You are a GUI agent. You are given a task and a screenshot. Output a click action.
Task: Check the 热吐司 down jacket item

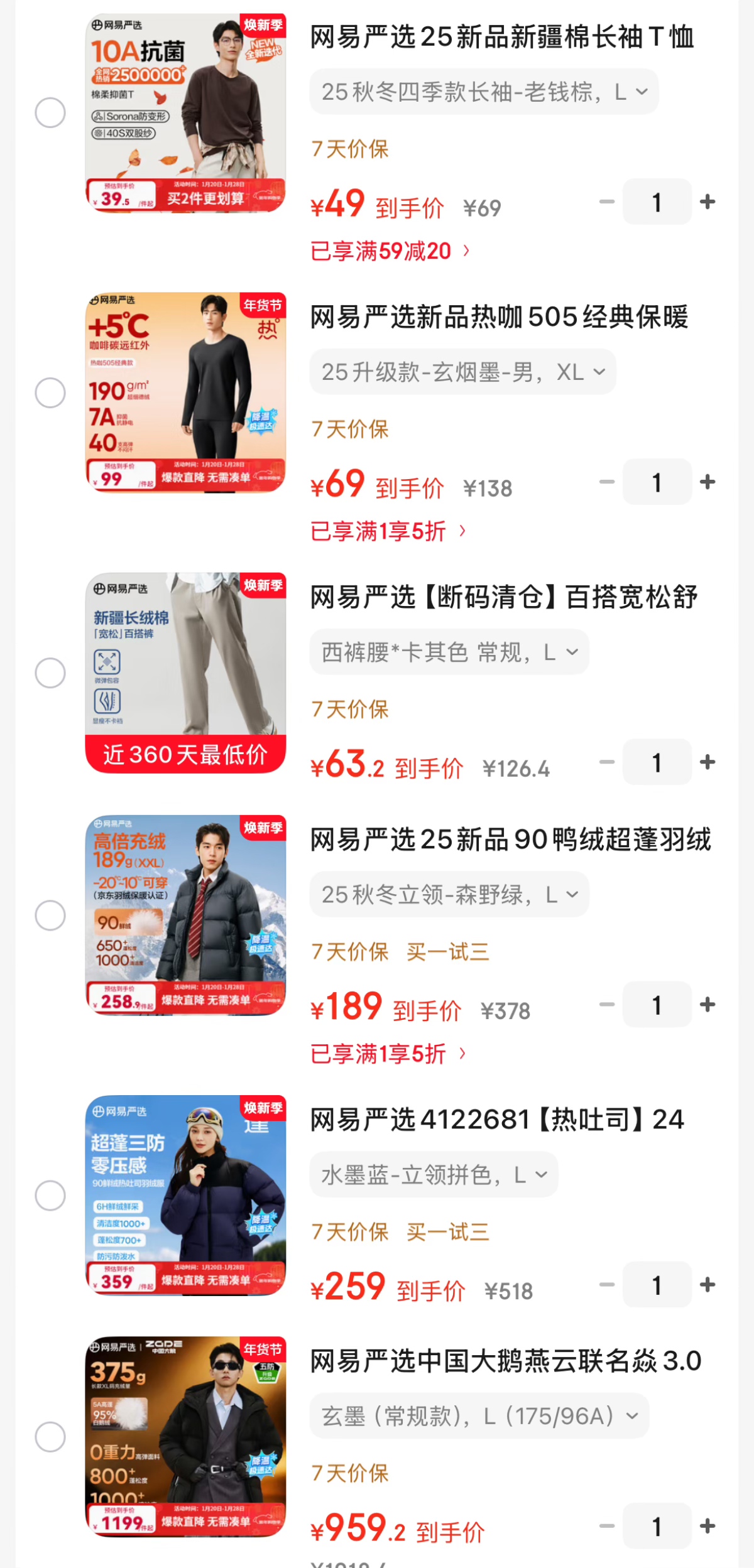(x=50, y=1196)
